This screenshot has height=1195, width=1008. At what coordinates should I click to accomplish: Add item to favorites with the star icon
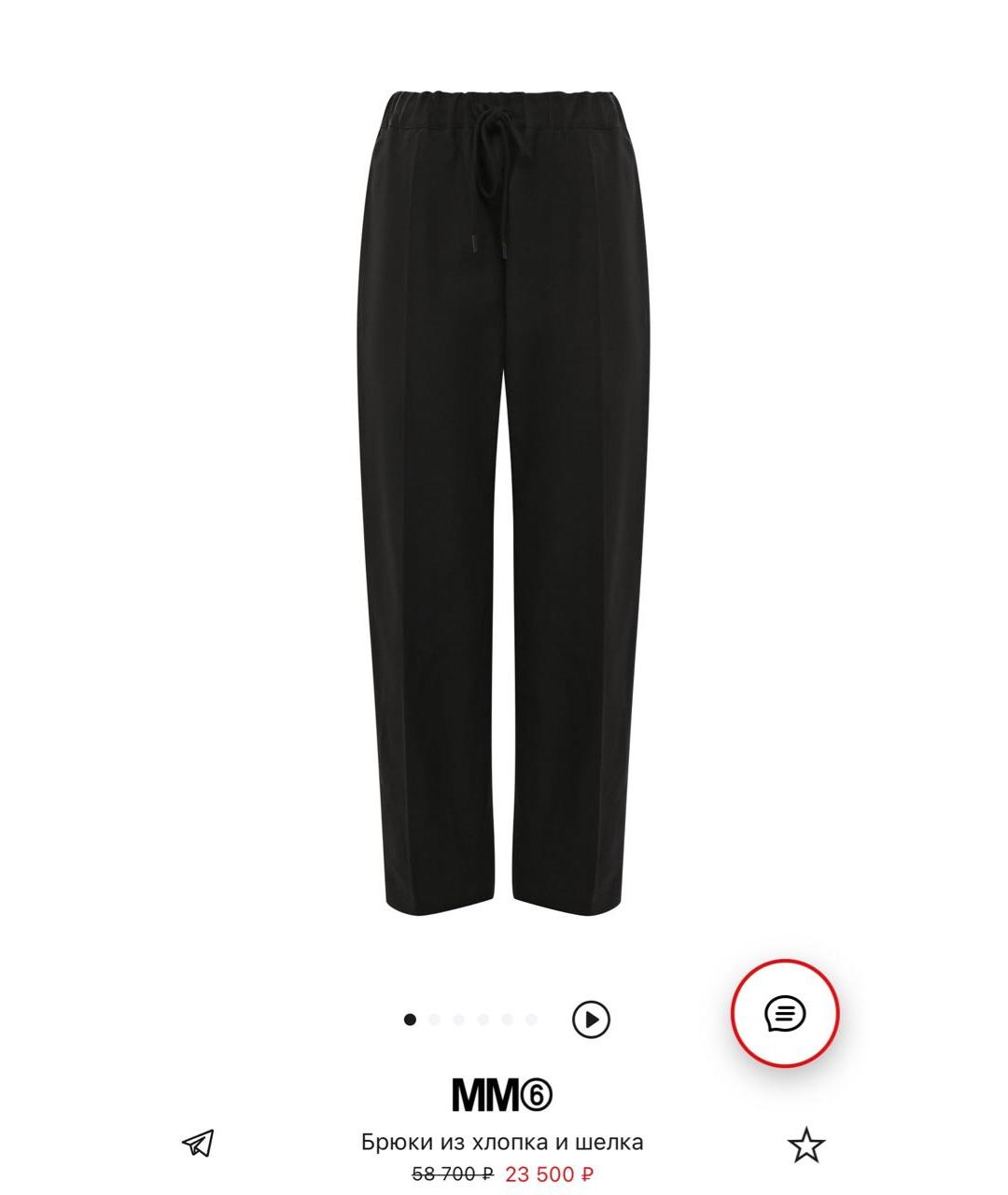coord(808,1141)
